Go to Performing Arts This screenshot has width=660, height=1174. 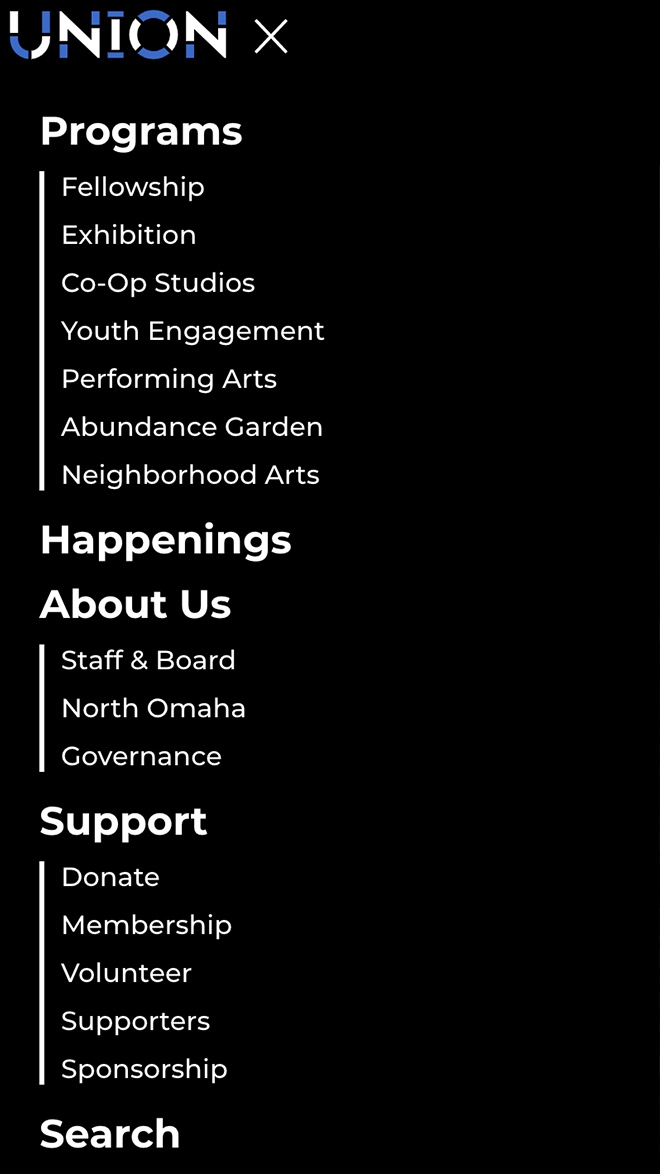point(169,379)
